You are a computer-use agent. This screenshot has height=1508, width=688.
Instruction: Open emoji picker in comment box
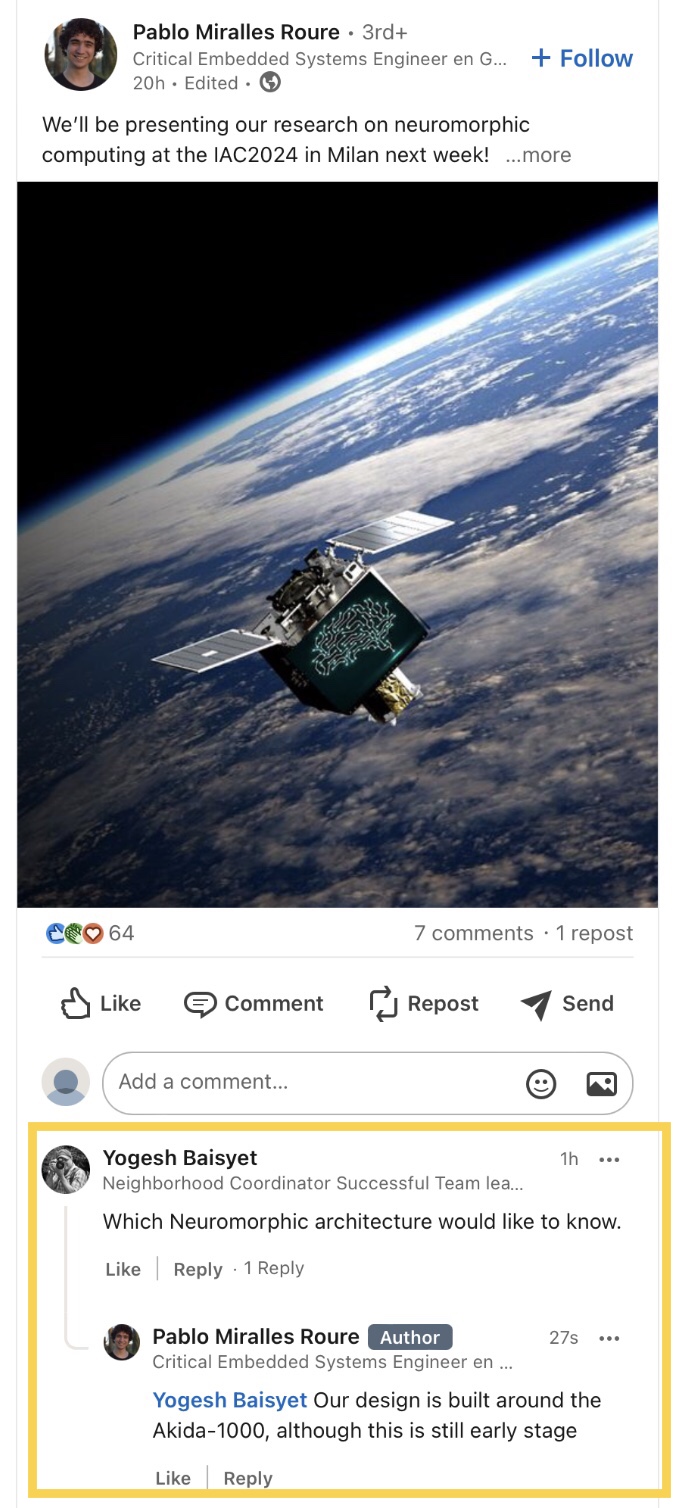541,1083
